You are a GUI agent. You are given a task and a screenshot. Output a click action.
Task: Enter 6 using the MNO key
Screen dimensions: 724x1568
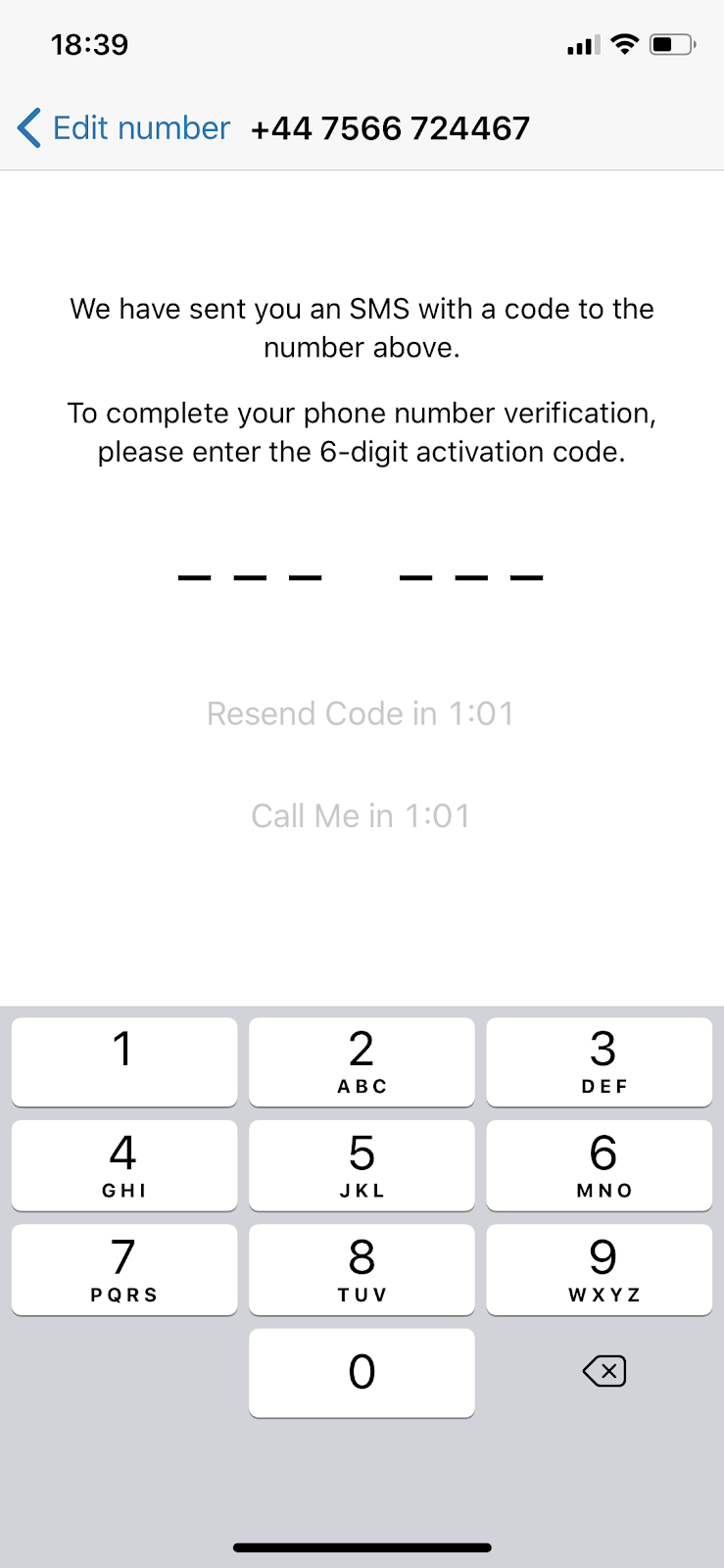[599, 1165]
